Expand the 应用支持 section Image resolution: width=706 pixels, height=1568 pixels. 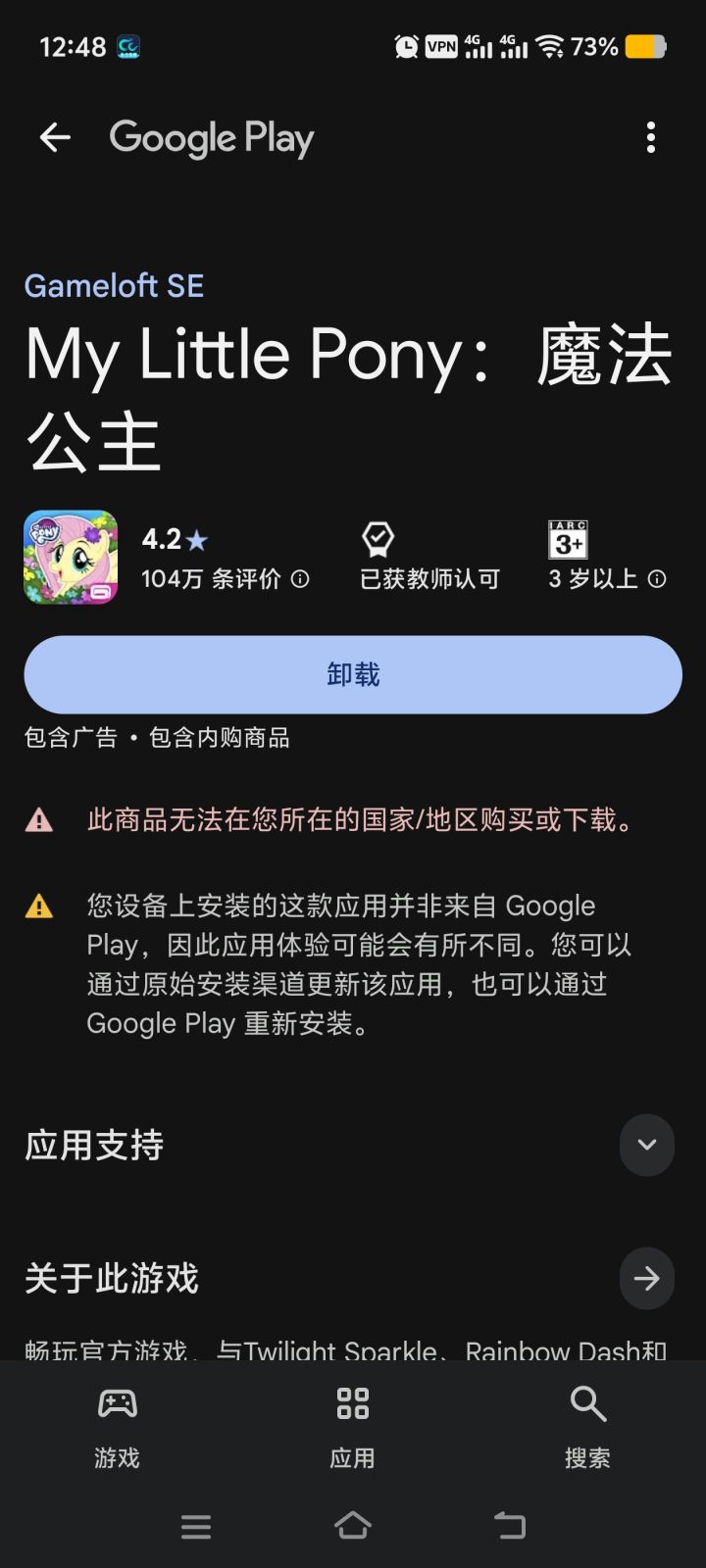click(646, 1145)
